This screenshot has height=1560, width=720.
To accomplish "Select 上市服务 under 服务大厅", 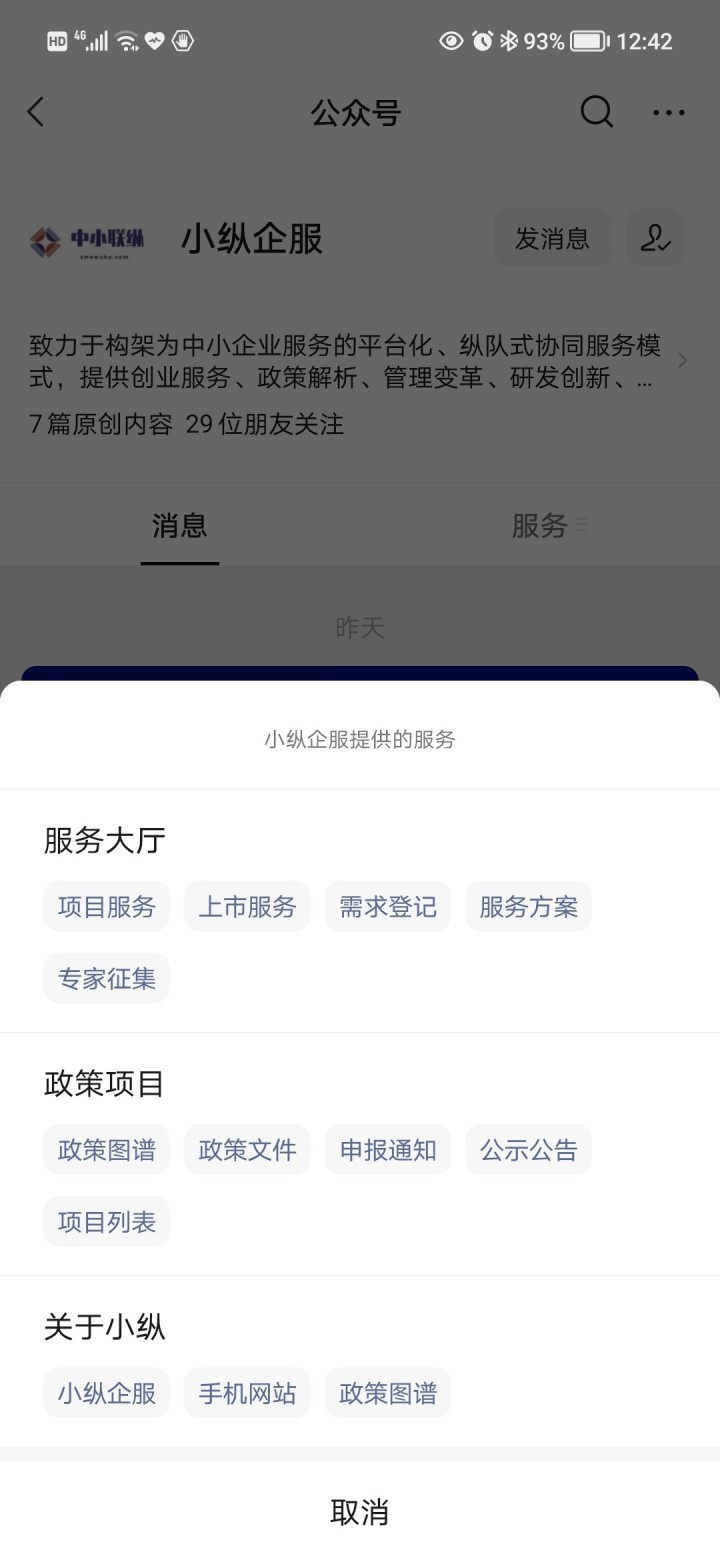I will pos(247,906).
